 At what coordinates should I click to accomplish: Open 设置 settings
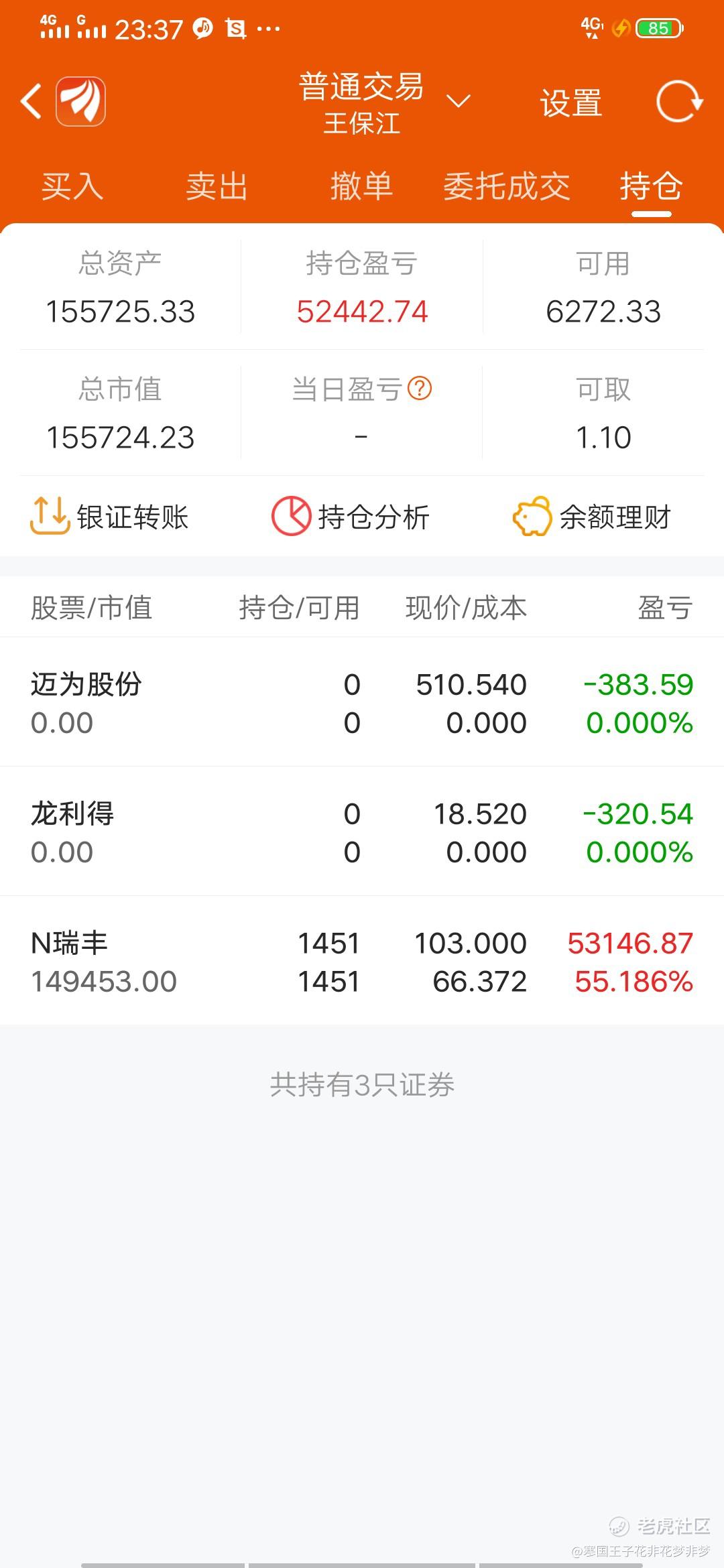pos(571,103)
